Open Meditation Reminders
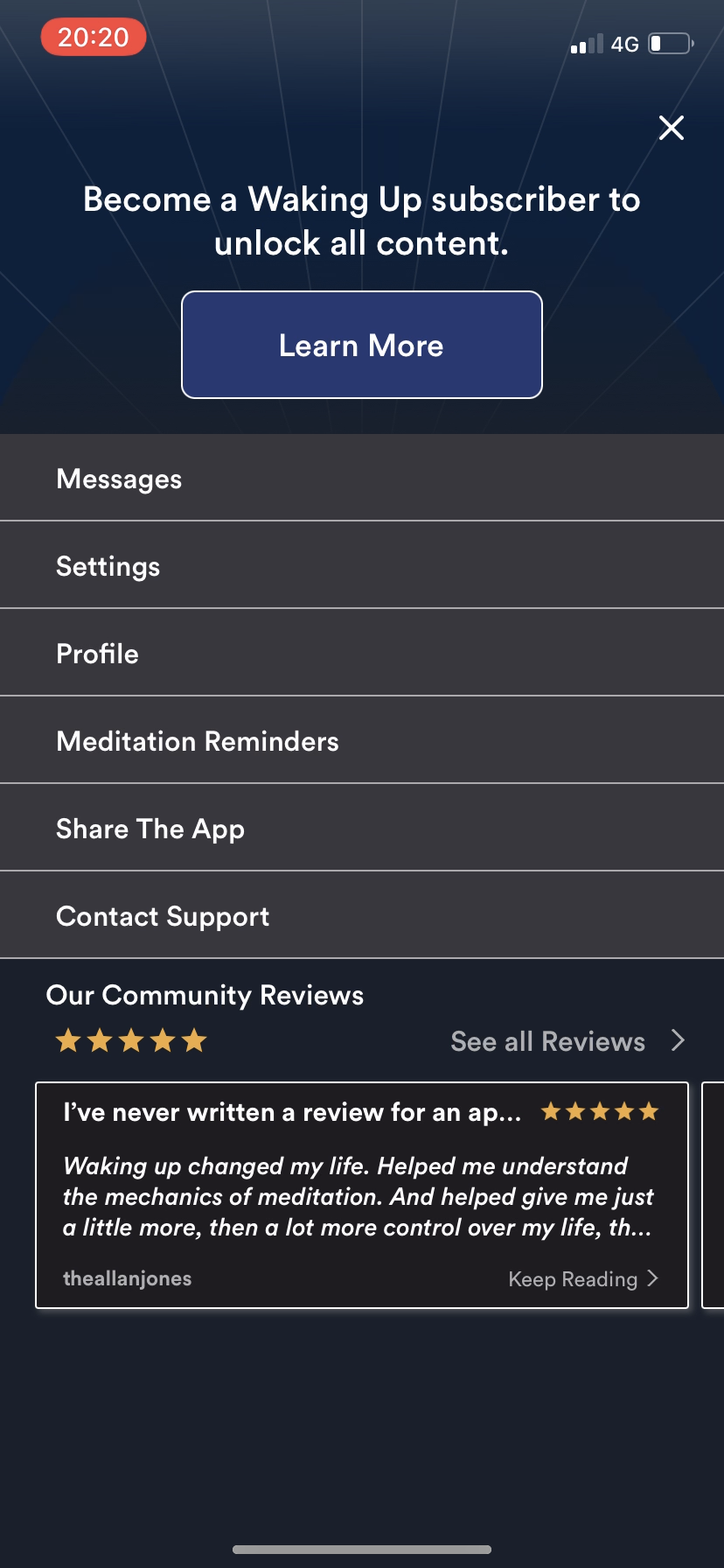 click(362, 741)
